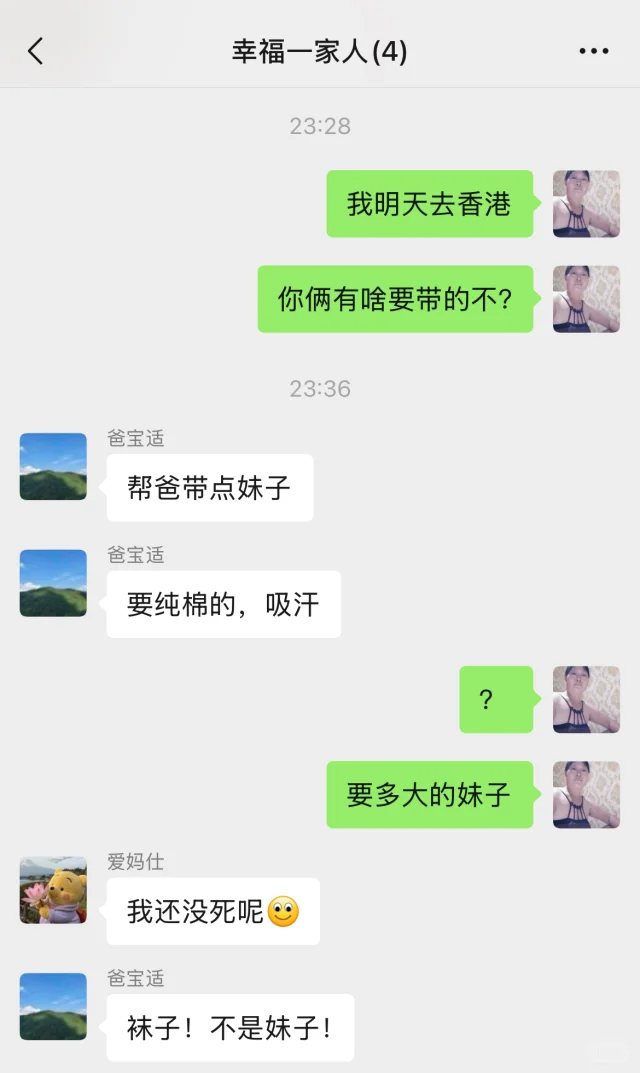Open sender's avatar next to "我明天去香港"
Screen dimensions: 640x1073
[x=586, y=203]
